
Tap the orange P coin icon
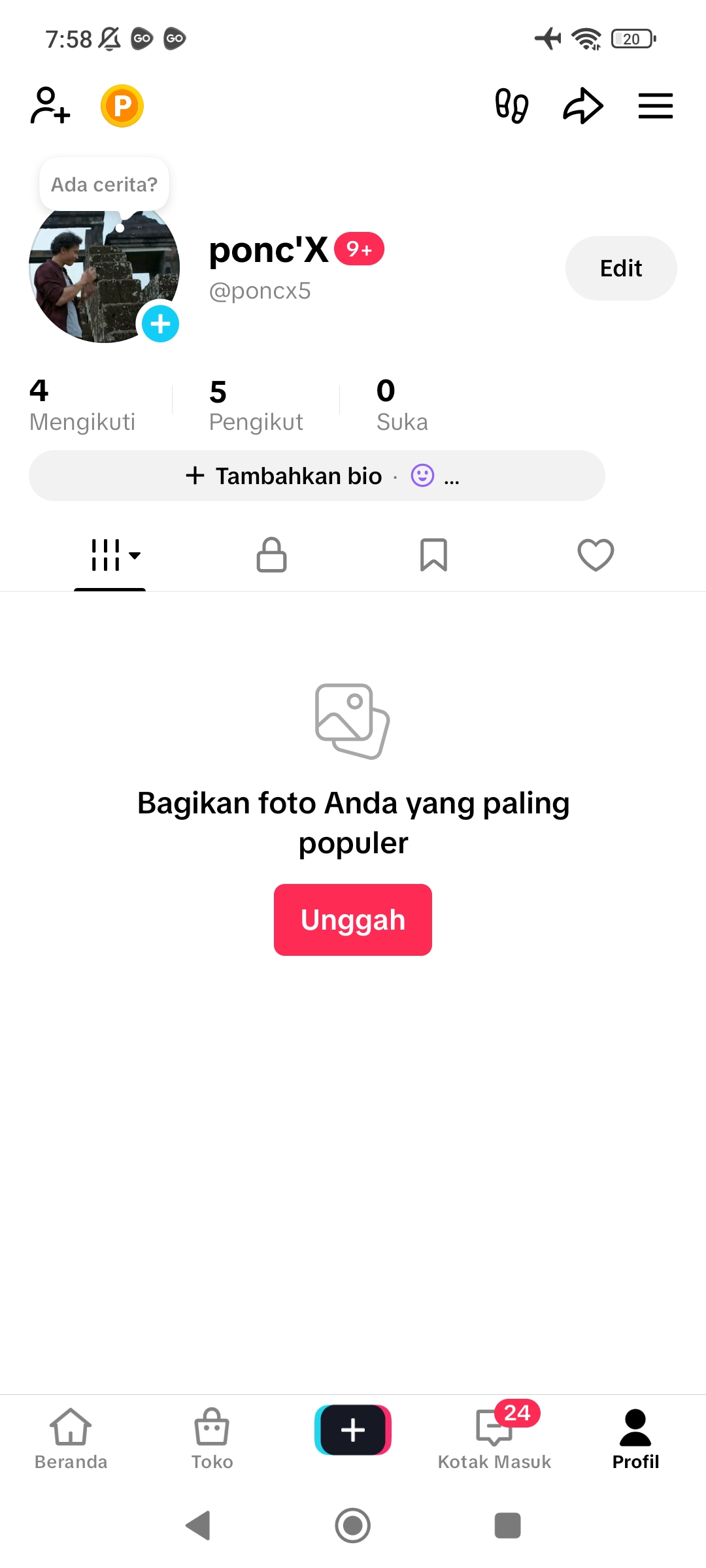[122, 106]
